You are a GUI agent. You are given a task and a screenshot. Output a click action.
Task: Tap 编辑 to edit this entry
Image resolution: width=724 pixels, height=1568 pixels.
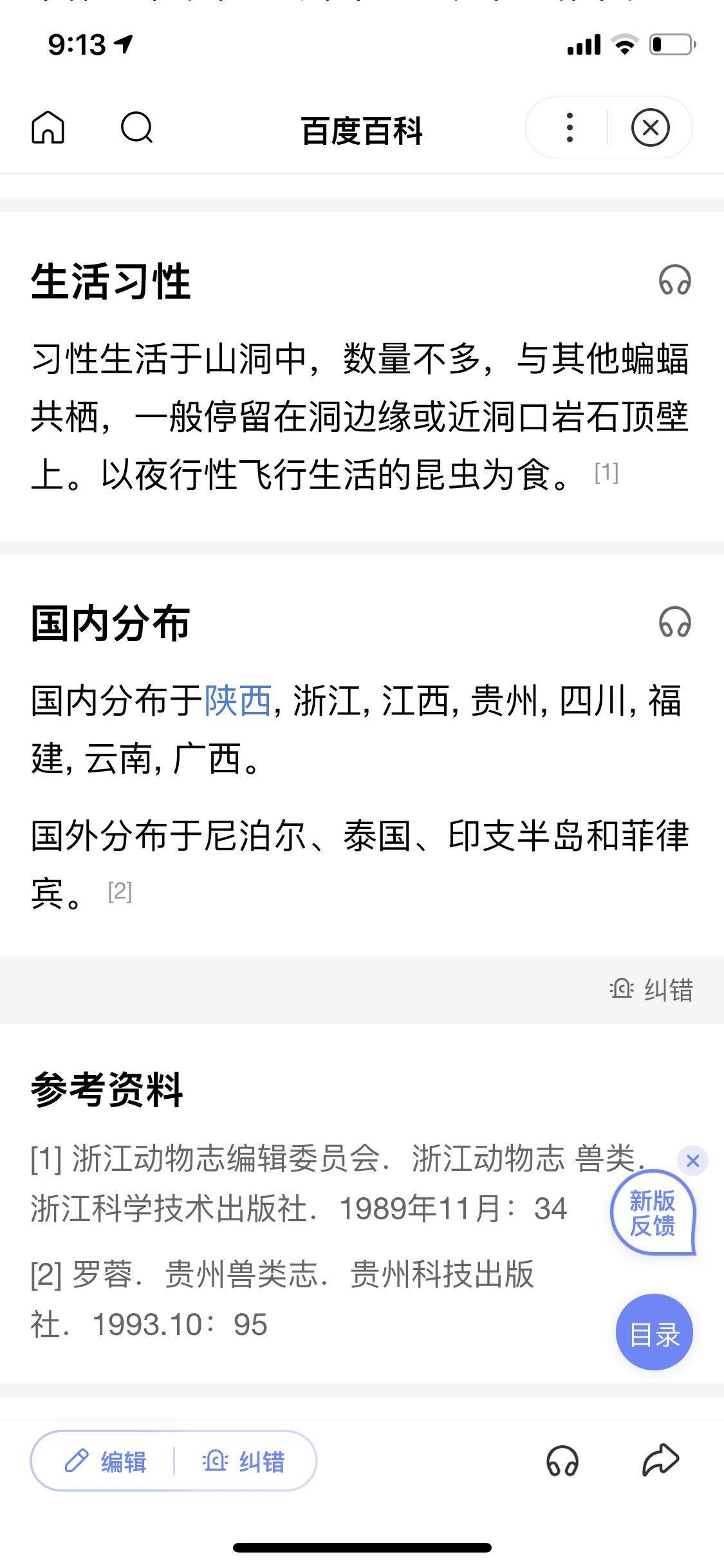tap(107, 1462)
